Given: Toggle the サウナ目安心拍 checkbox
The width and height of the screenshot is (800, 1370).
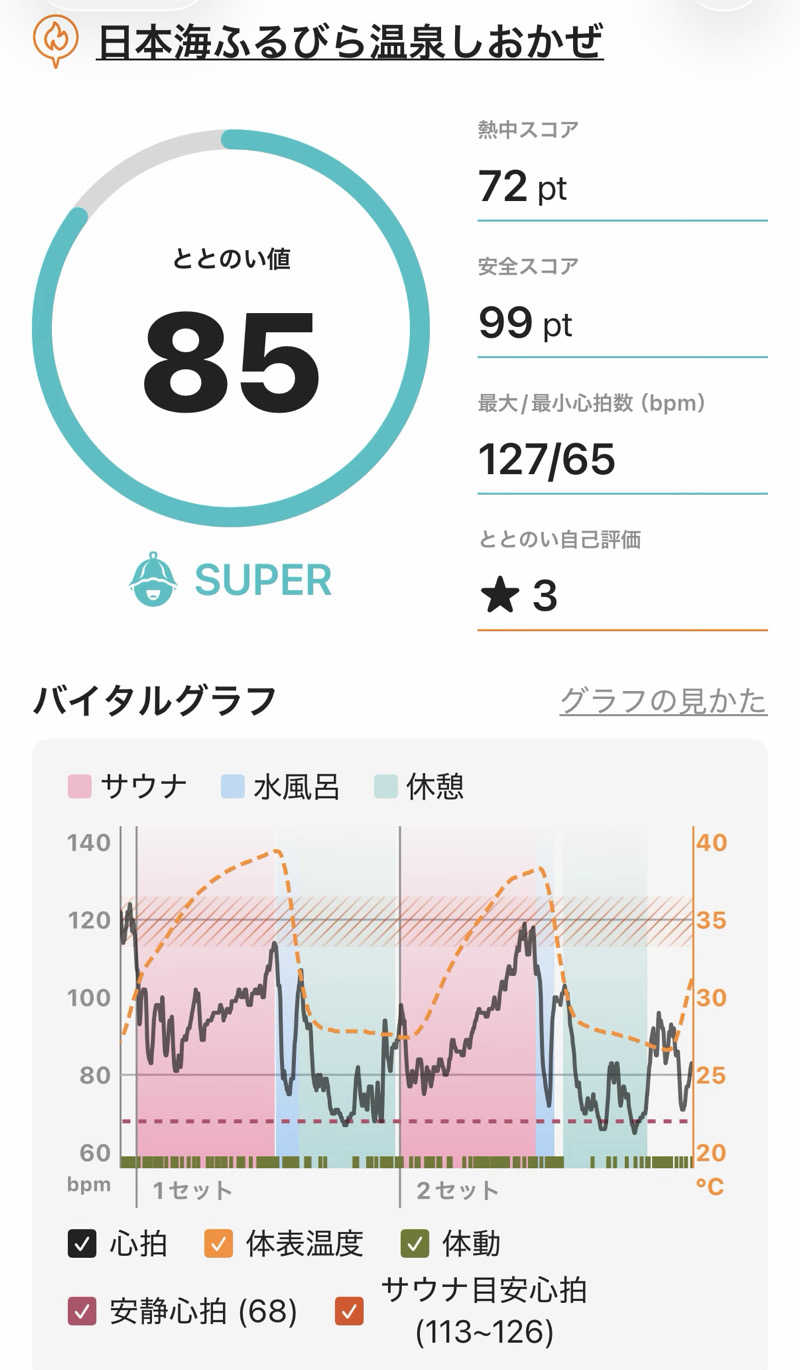Looking at the screenshot, I should click(350, 1311).
